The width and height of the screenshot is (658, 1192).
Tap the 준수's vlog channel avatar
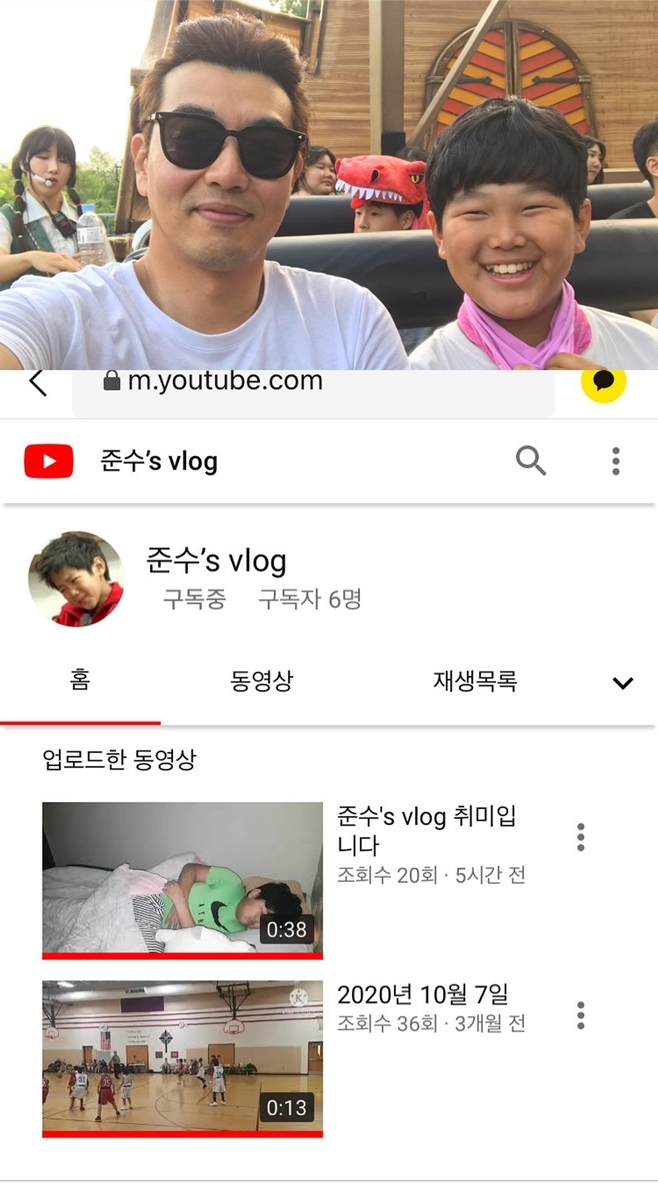click(76, 579)
